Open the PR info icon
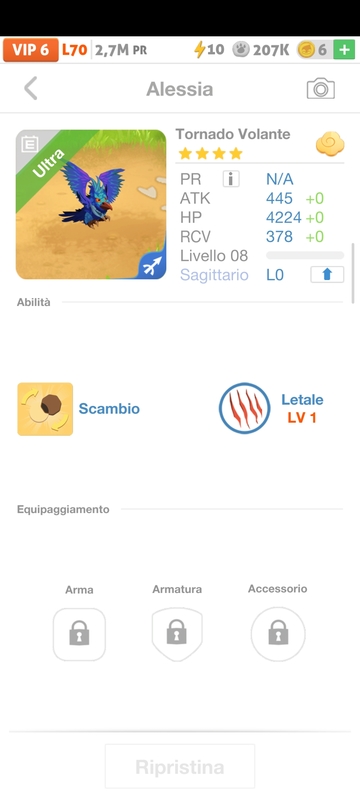 [231, 179]
